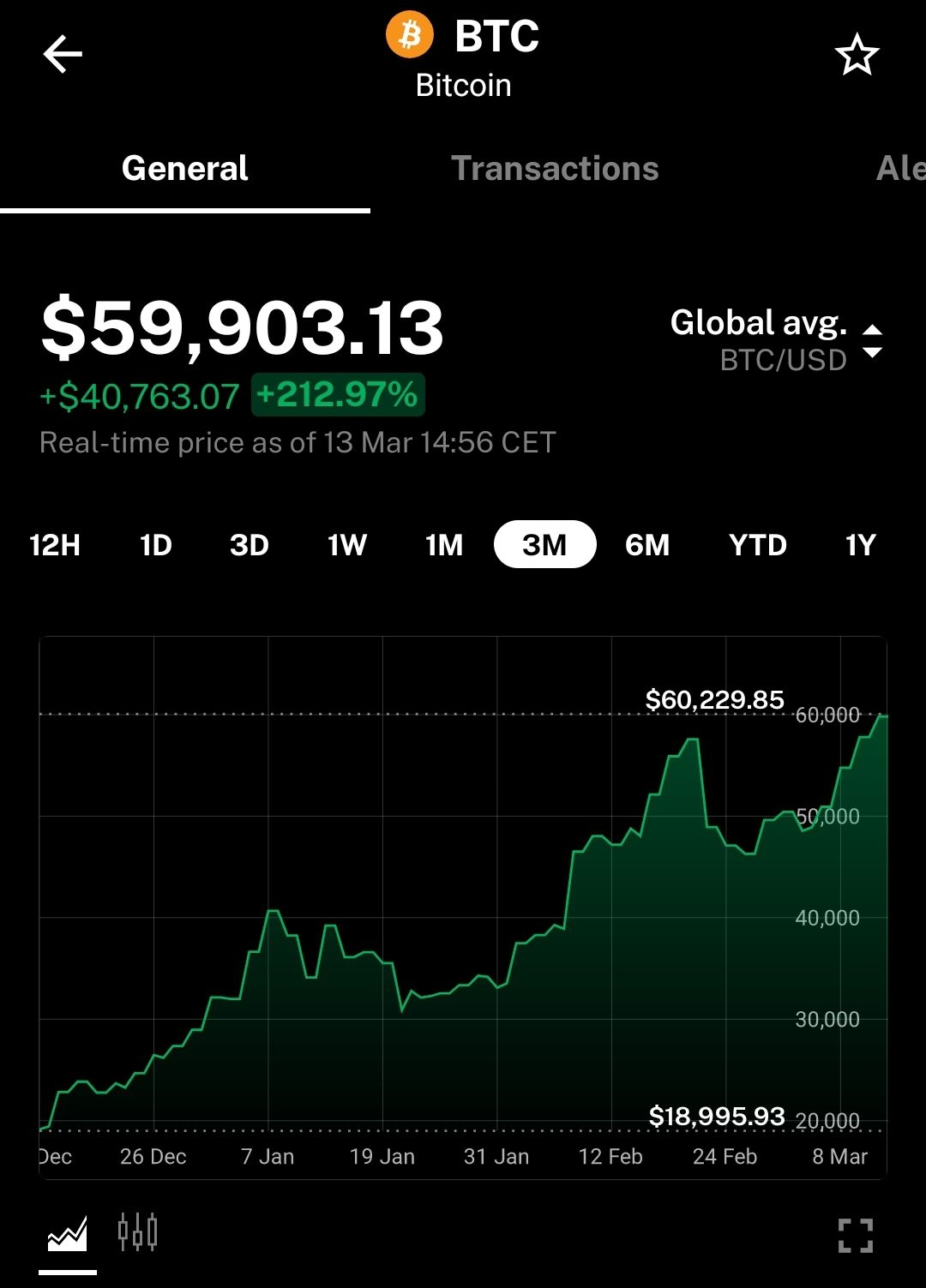Expand the chart to fullscreen
Image resolution: width=926 pixels, height=1288 pixels.
click(856, 1236)
